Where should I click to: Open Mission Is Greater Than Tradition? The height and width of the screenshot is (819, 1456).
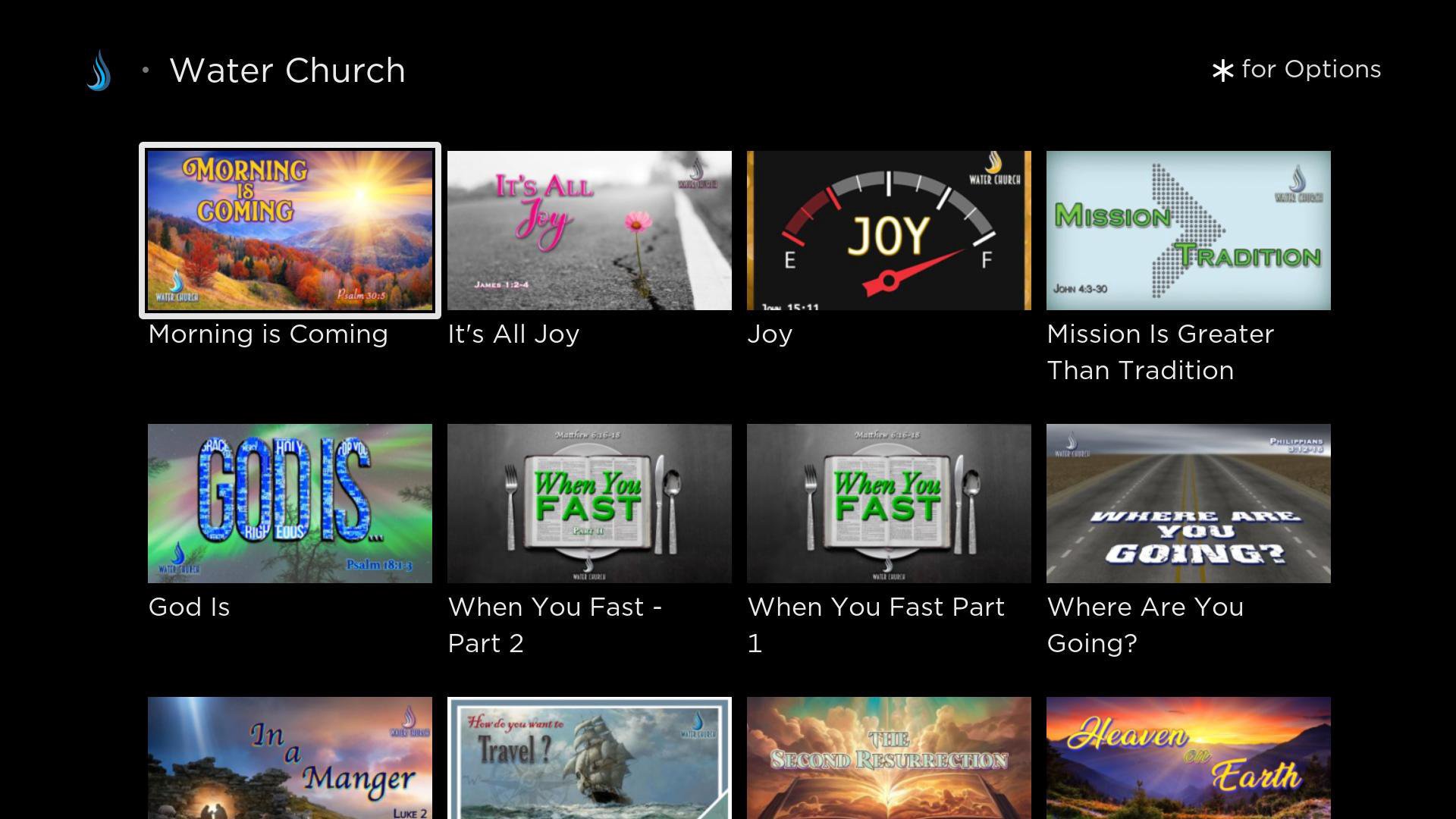point(1188,231)
